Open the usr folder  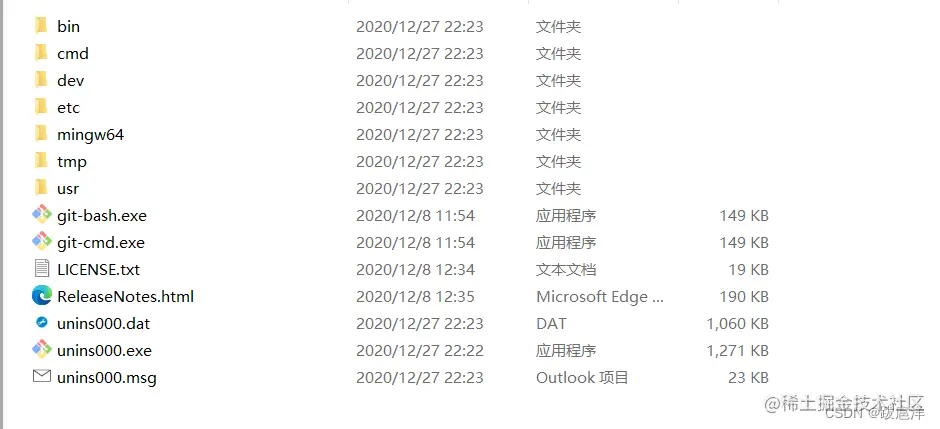(x=68, y=188)
